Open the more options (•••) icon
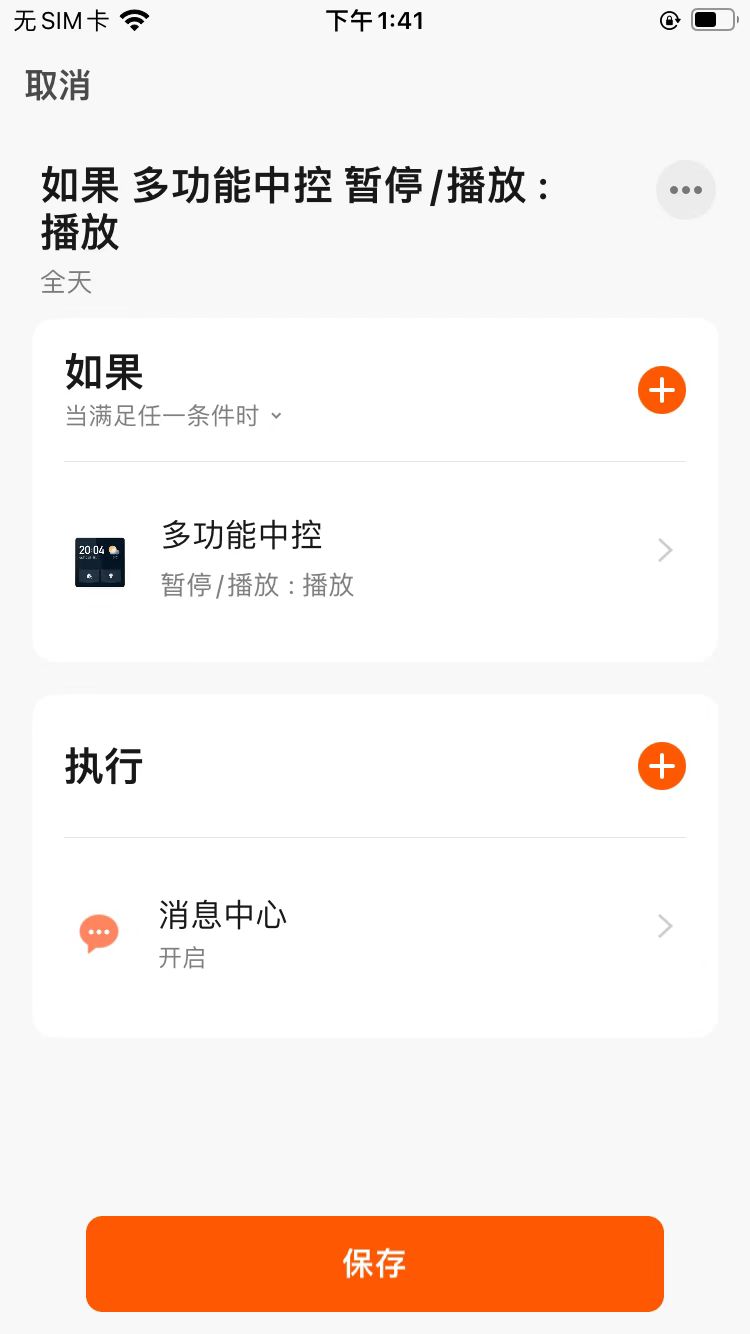The width and height of the screenshot is (750, 1334). (686, 190)
